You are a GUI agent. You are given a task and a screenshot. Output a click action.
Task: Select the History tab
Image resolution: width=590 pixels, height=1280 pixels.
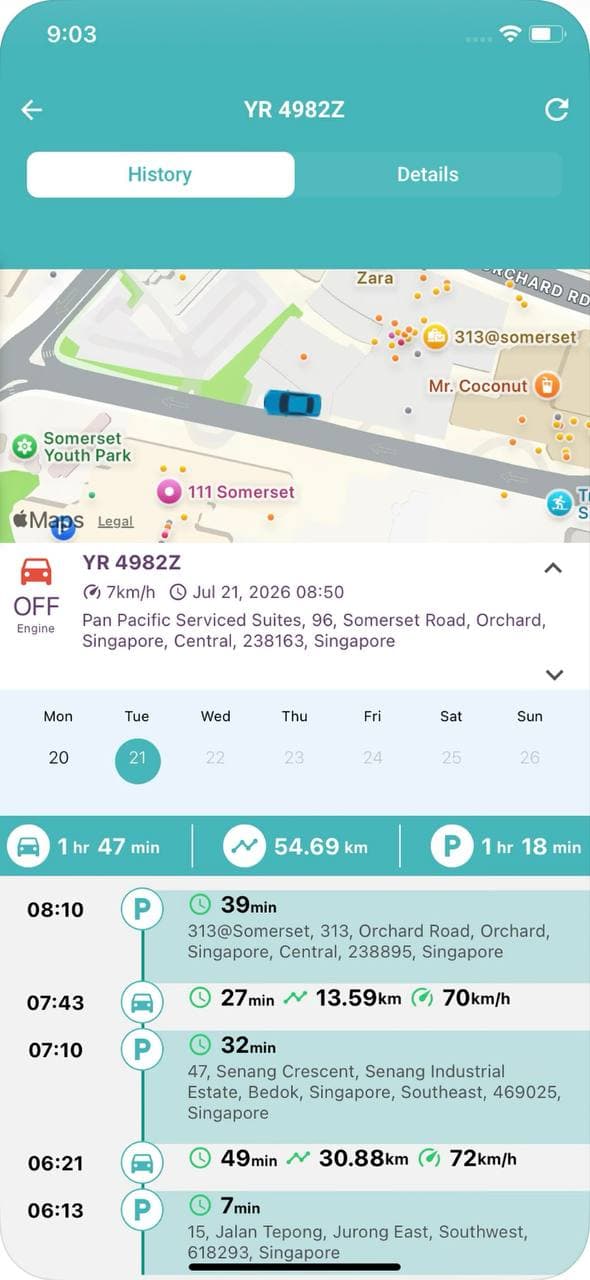(x=160, y=174)
